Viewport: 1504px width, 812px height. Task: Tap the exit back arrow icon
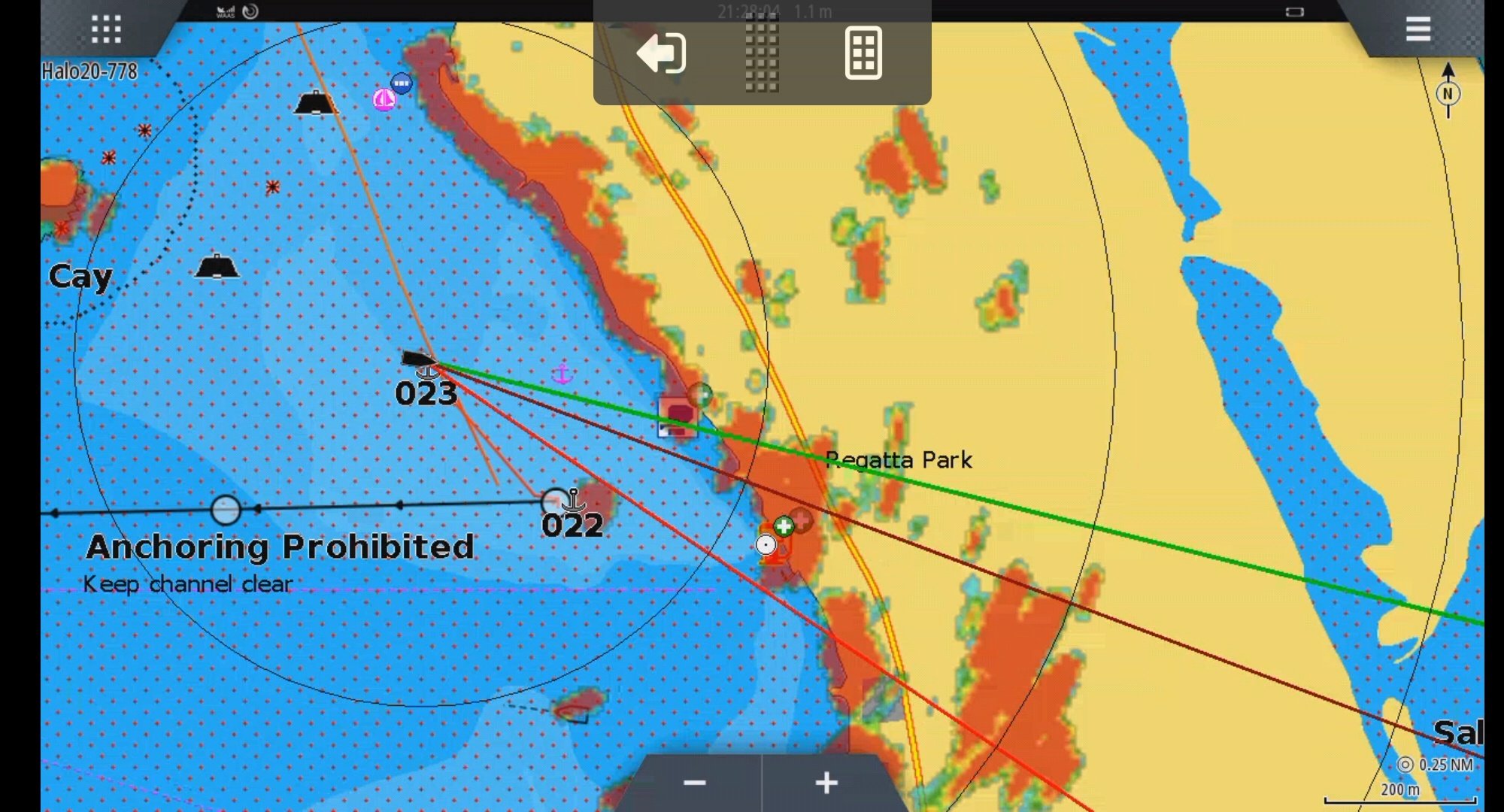pyautogui.click(x=661, y=53)
